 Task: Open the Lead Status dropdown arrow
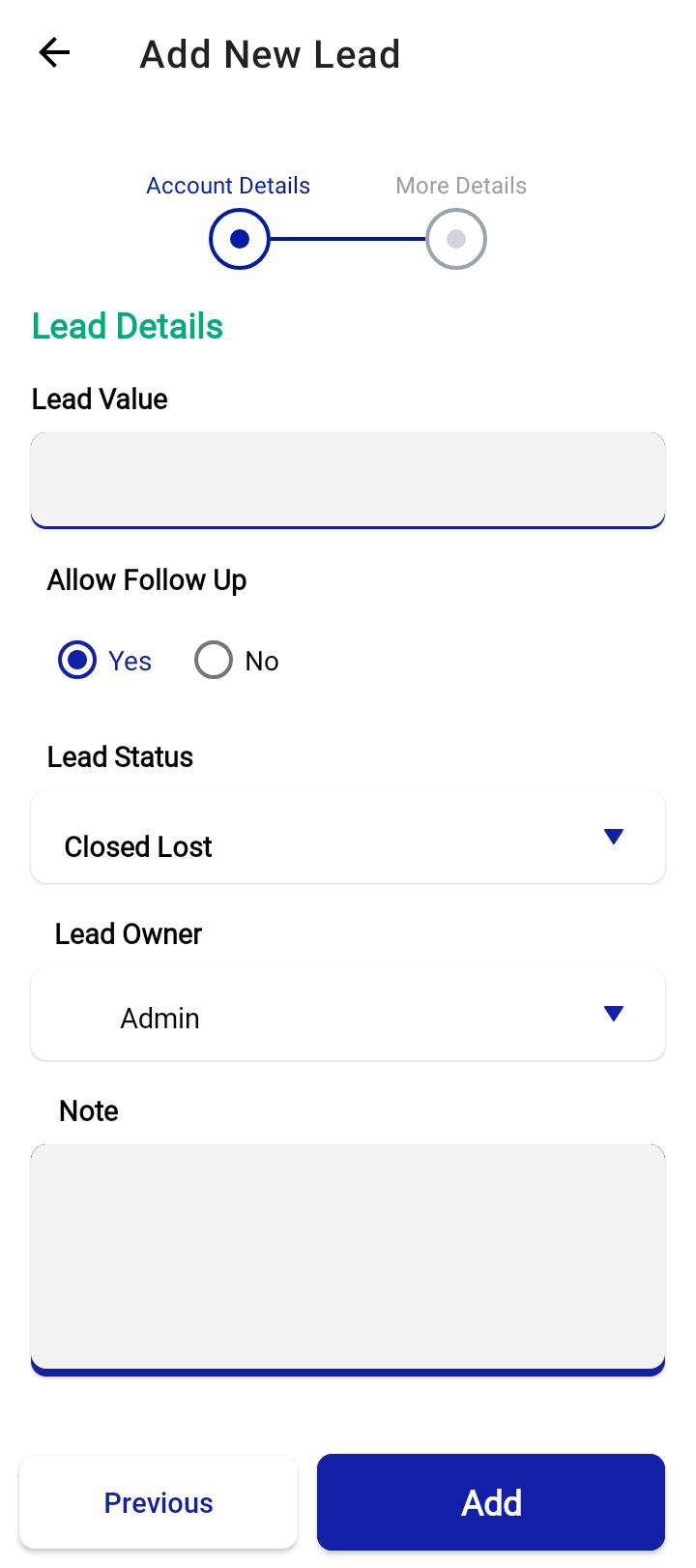tap(614, 837)
